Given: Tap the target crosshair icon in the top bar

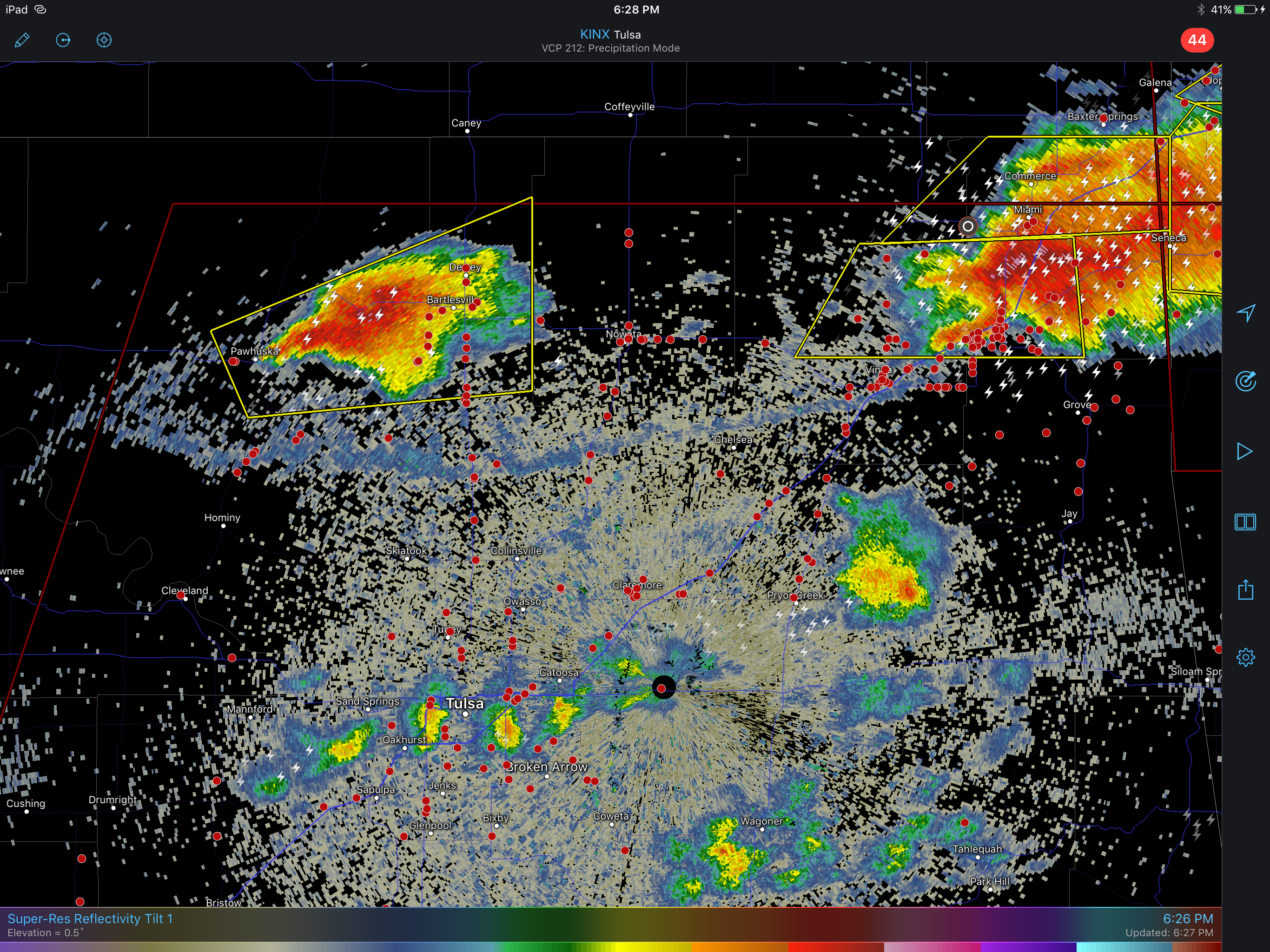Looking at the screenshot, I should (104, 40).
